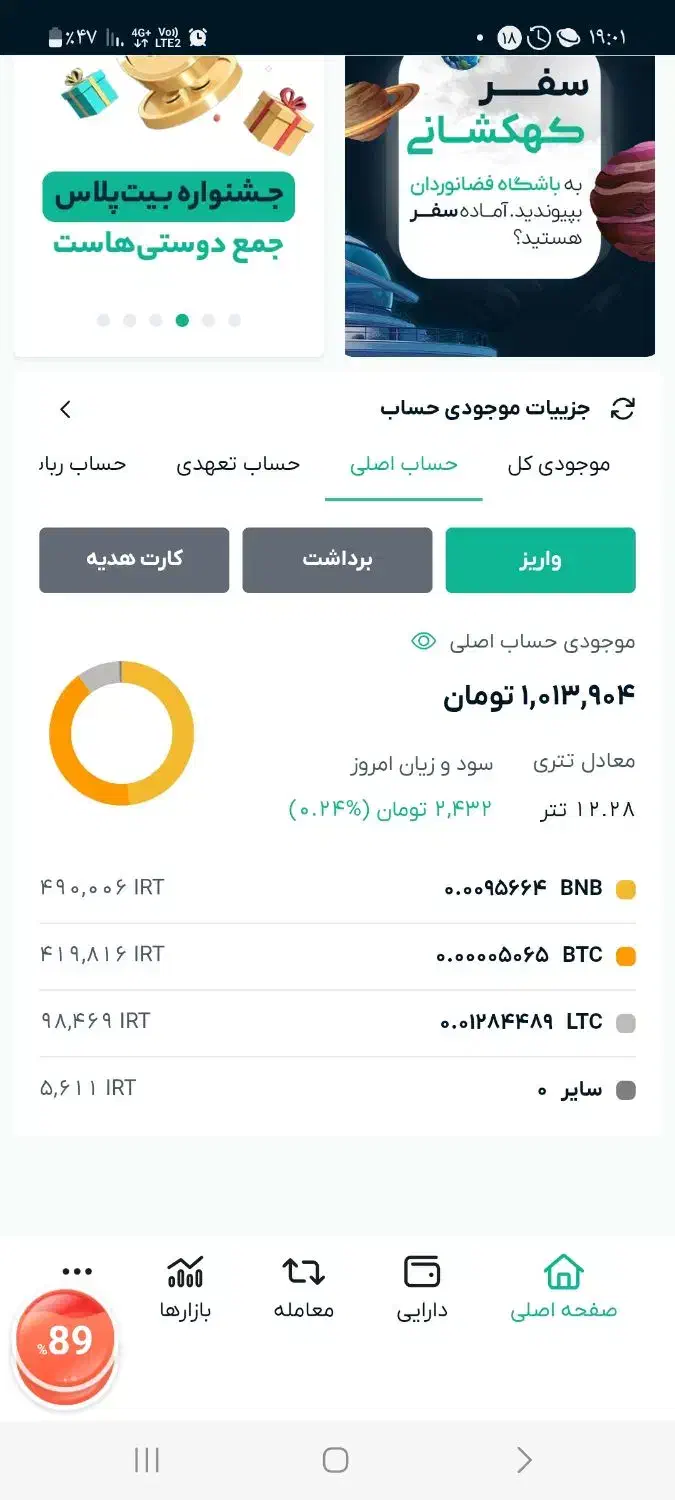Go to the صفحه اصلی home tab

click(563, 1288)
